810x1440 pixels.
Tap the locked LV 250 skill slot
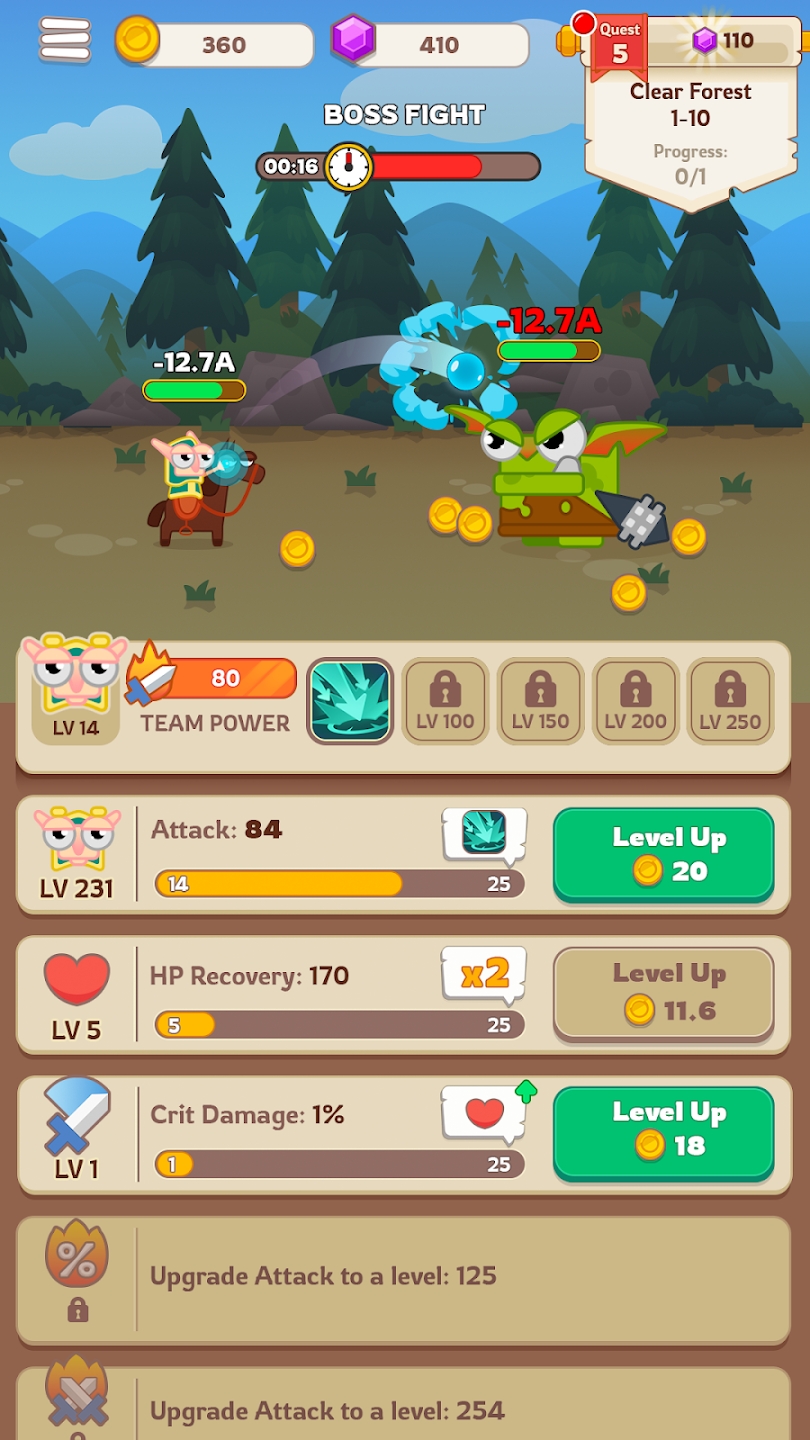coord(730,701)
